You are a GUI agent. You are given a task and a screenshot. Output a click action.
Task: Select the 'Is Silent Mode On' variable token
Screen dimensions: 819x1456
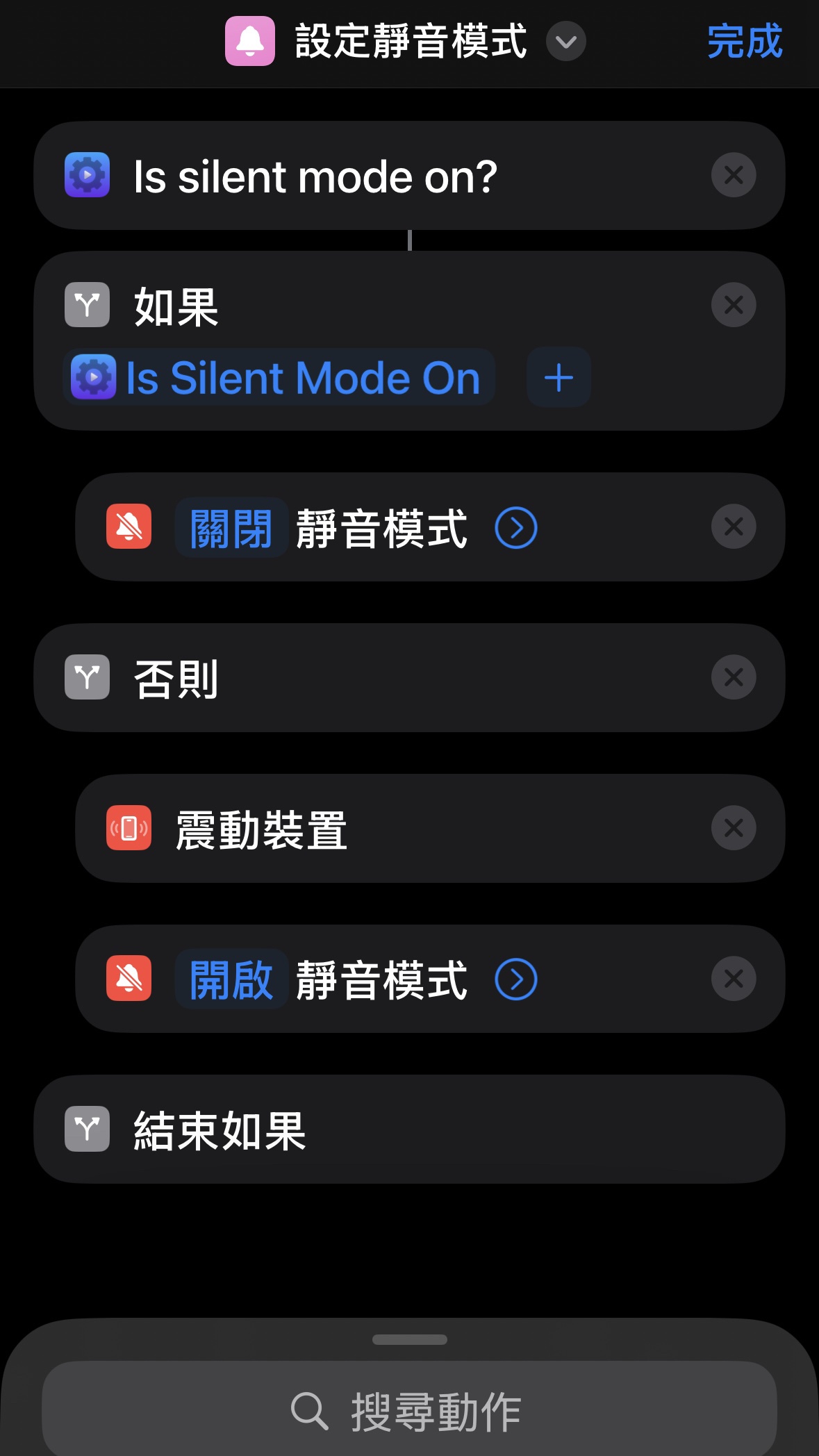pyautogui.click(x=279, y=378)
